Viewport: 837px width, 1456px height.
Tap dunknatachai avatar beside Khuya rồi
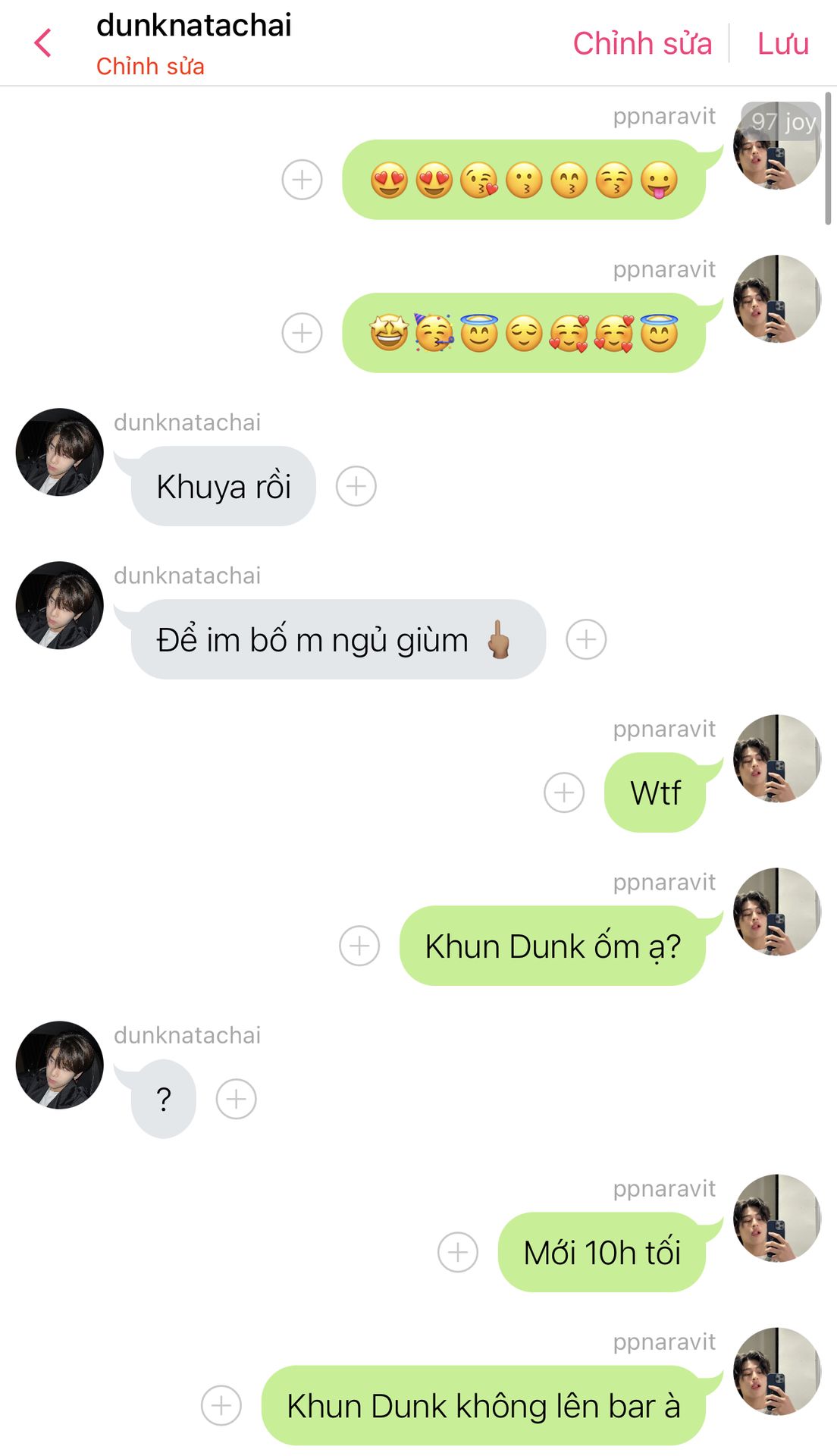[x=60, y=452]
